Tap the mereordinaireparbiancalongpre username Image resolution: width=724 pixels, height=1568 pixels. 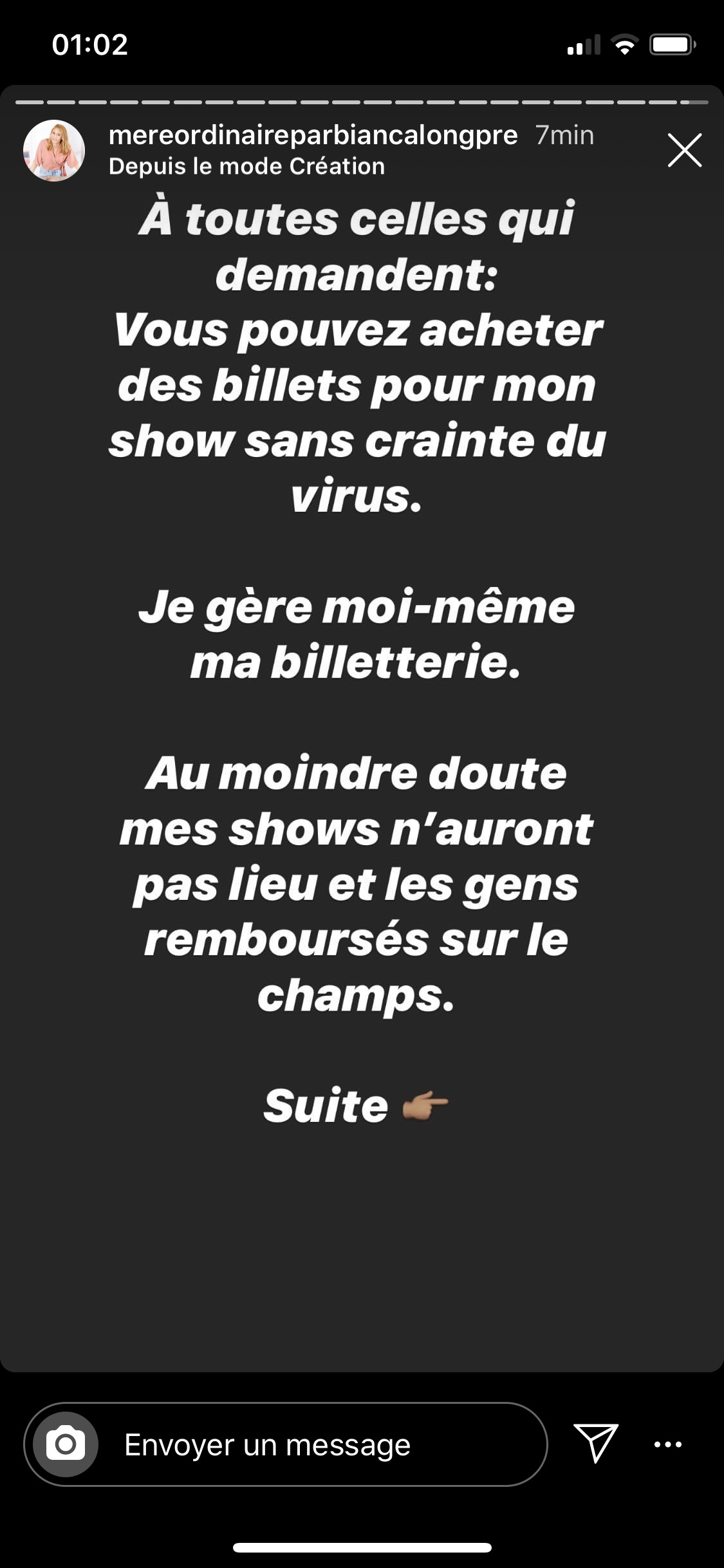[313, 136]
